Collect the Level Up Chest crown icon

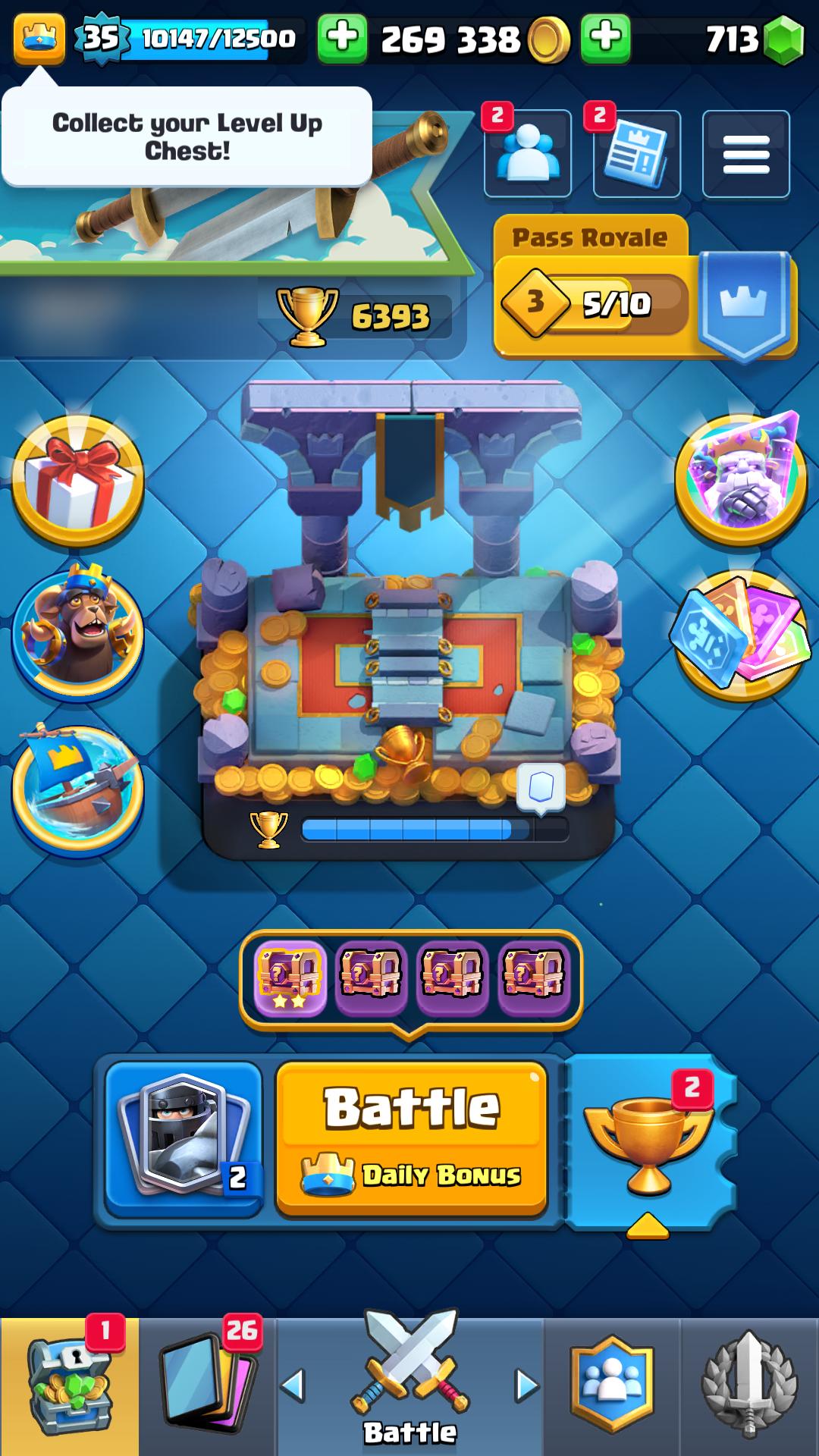click(39, 38)
